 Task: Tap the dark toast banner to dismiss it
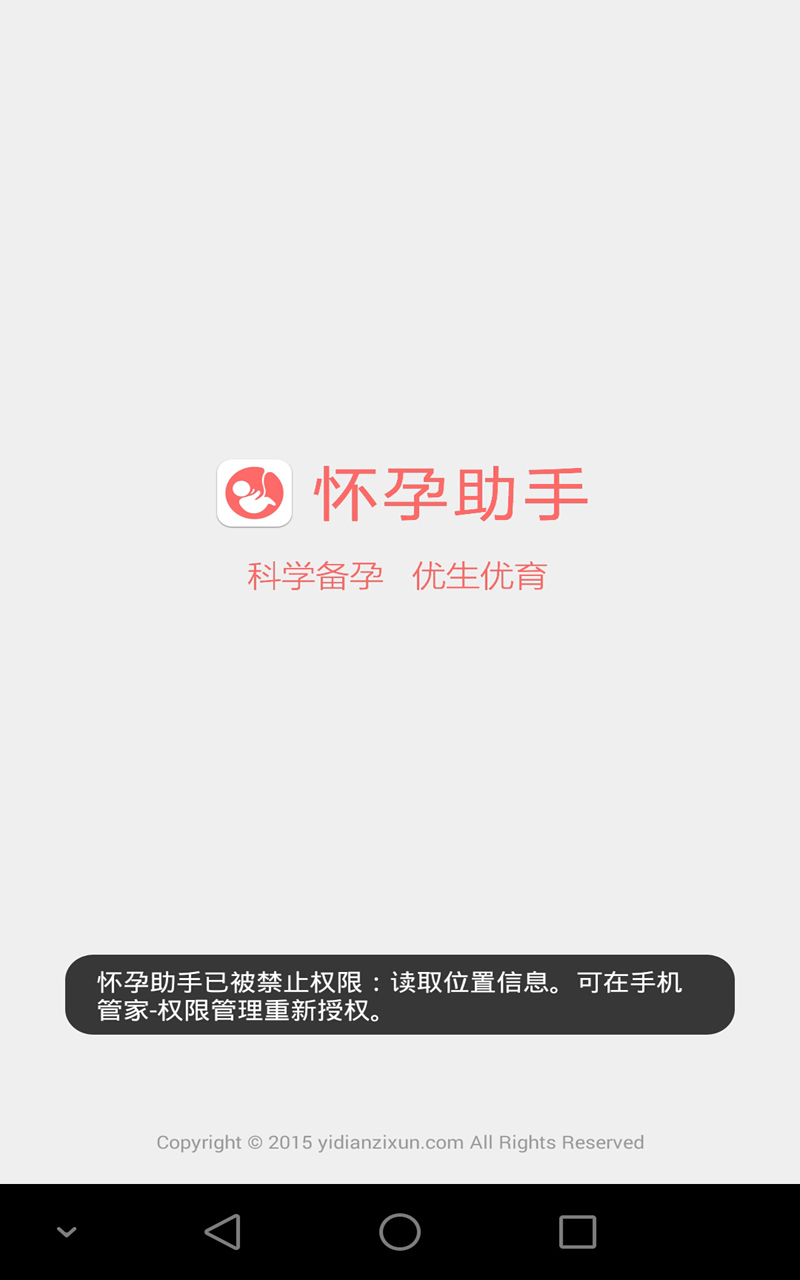pos(400,994)
